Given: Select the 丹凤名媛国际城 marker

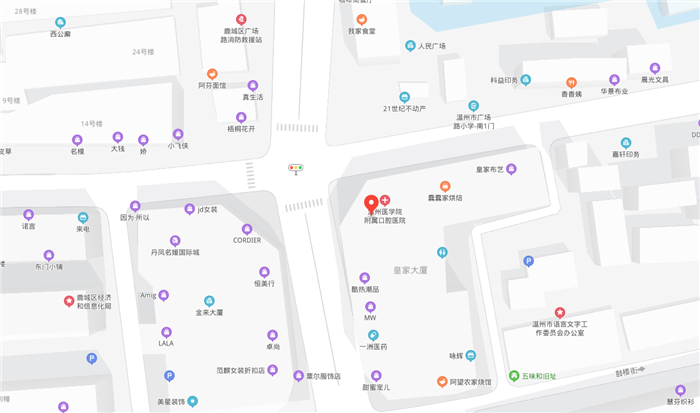Looking at the screenshot, I should coord(175,241).
